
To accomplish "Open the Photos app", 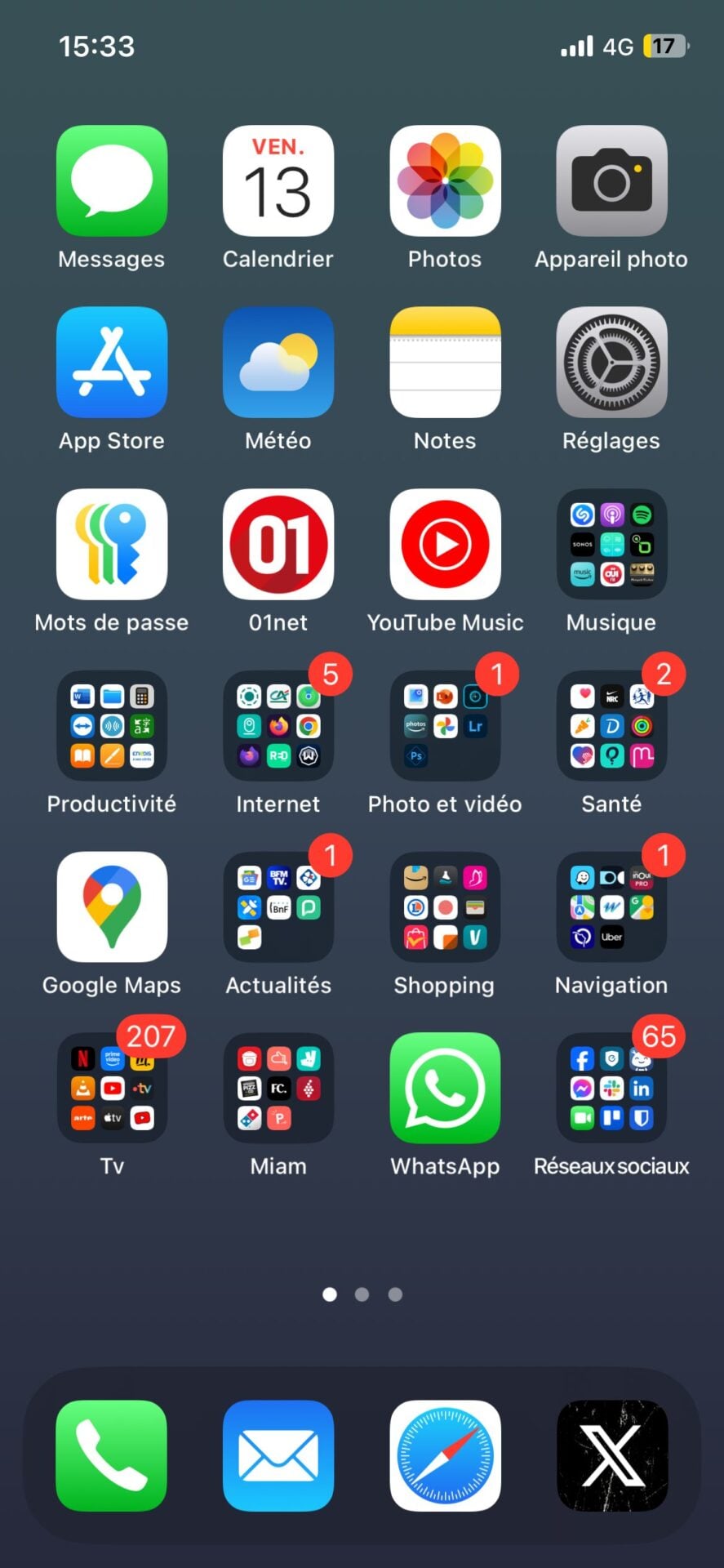I will tap(445, 181).
